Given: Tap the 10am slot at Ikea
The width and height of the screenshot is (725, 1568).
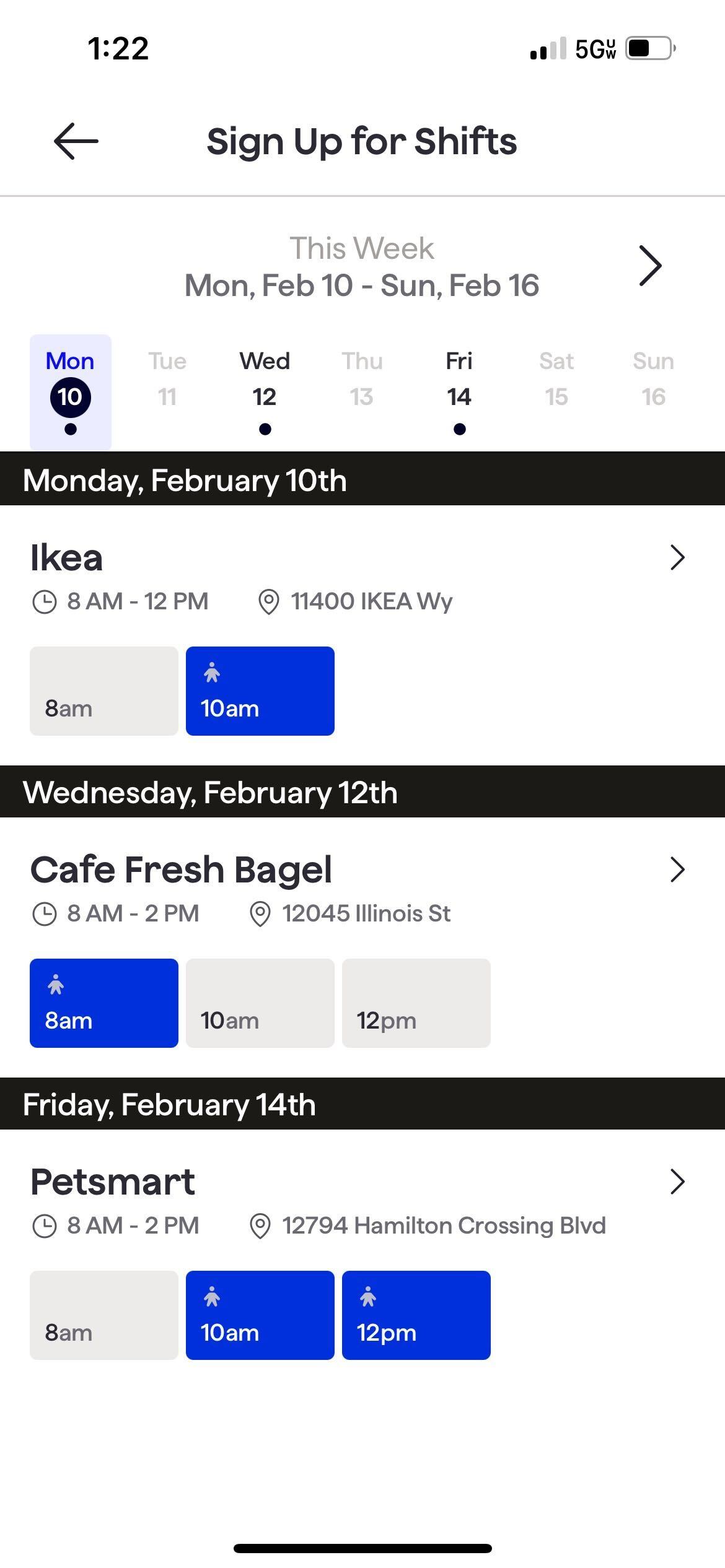Looking at the screenshot, I should 260,691.
